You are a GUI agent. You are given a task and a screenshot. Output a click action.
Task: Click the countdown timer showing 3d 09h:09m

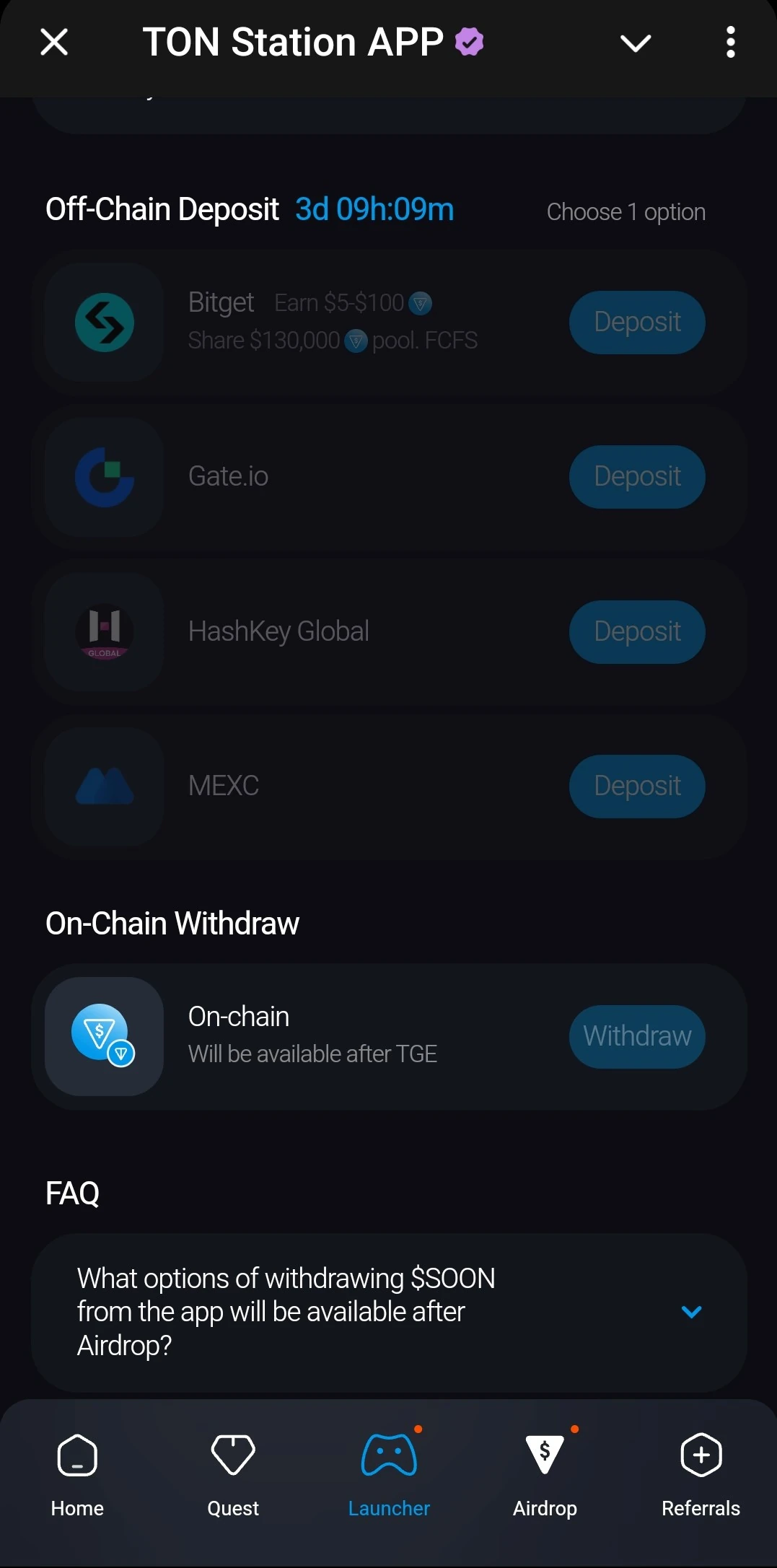pyautogui.click(x=374, y=209)
